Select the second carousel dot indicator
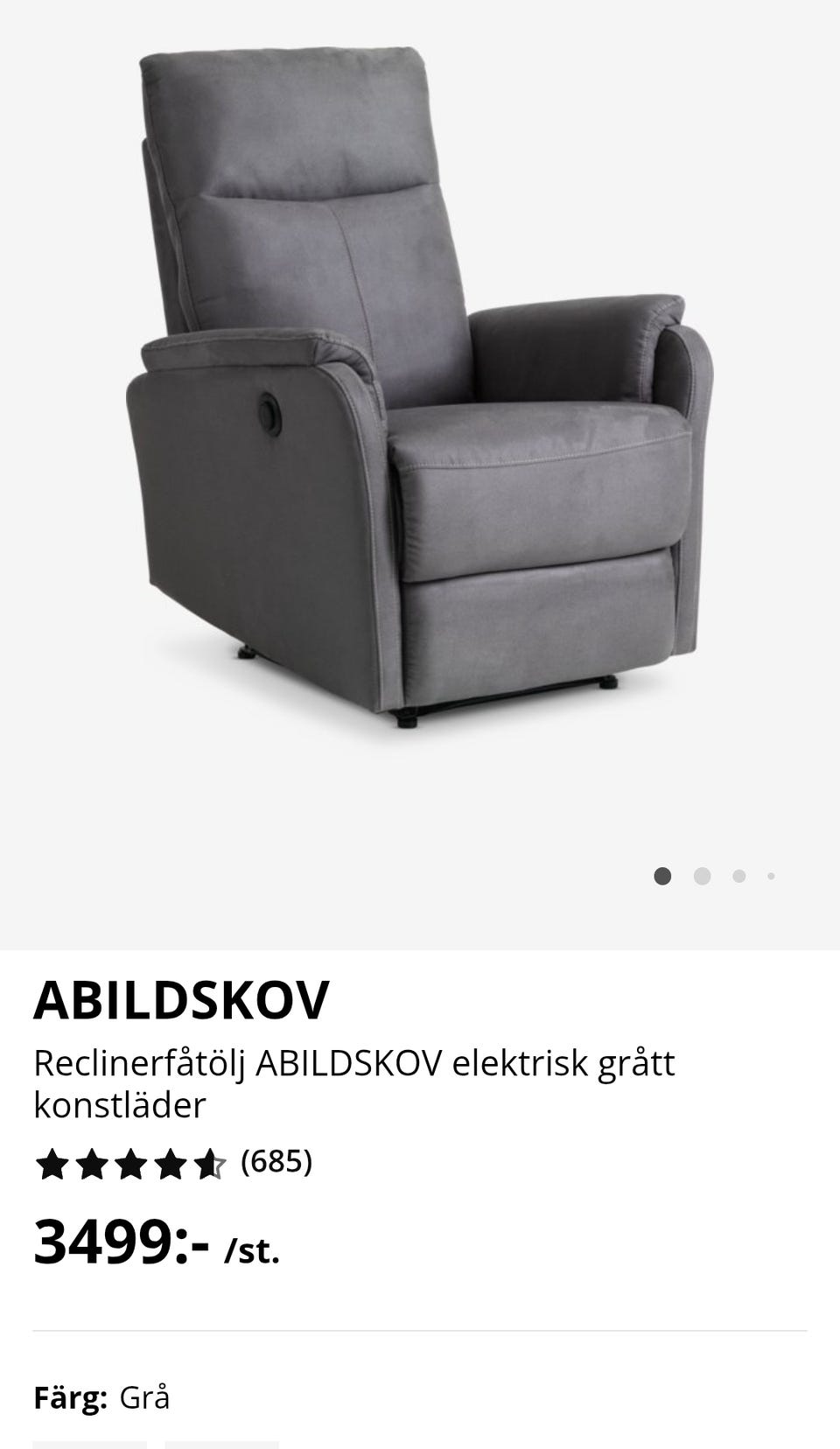The image size is (840, 1449). click(x=701, y=873)
